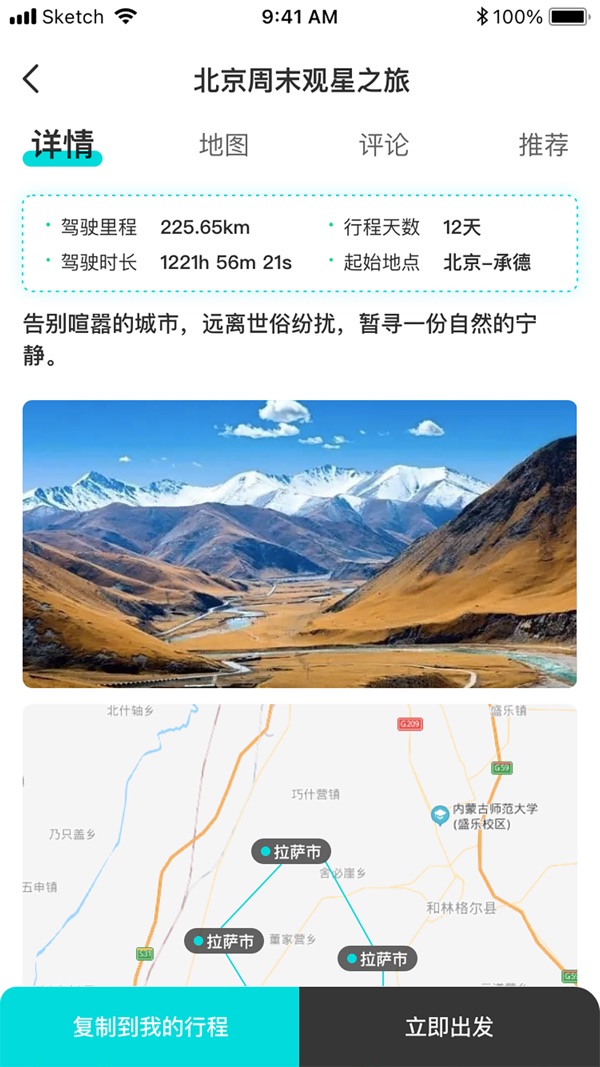This screenshot has height=1067, width=600.
Task: Select the 详情 tab
Action: coord(63,146)
